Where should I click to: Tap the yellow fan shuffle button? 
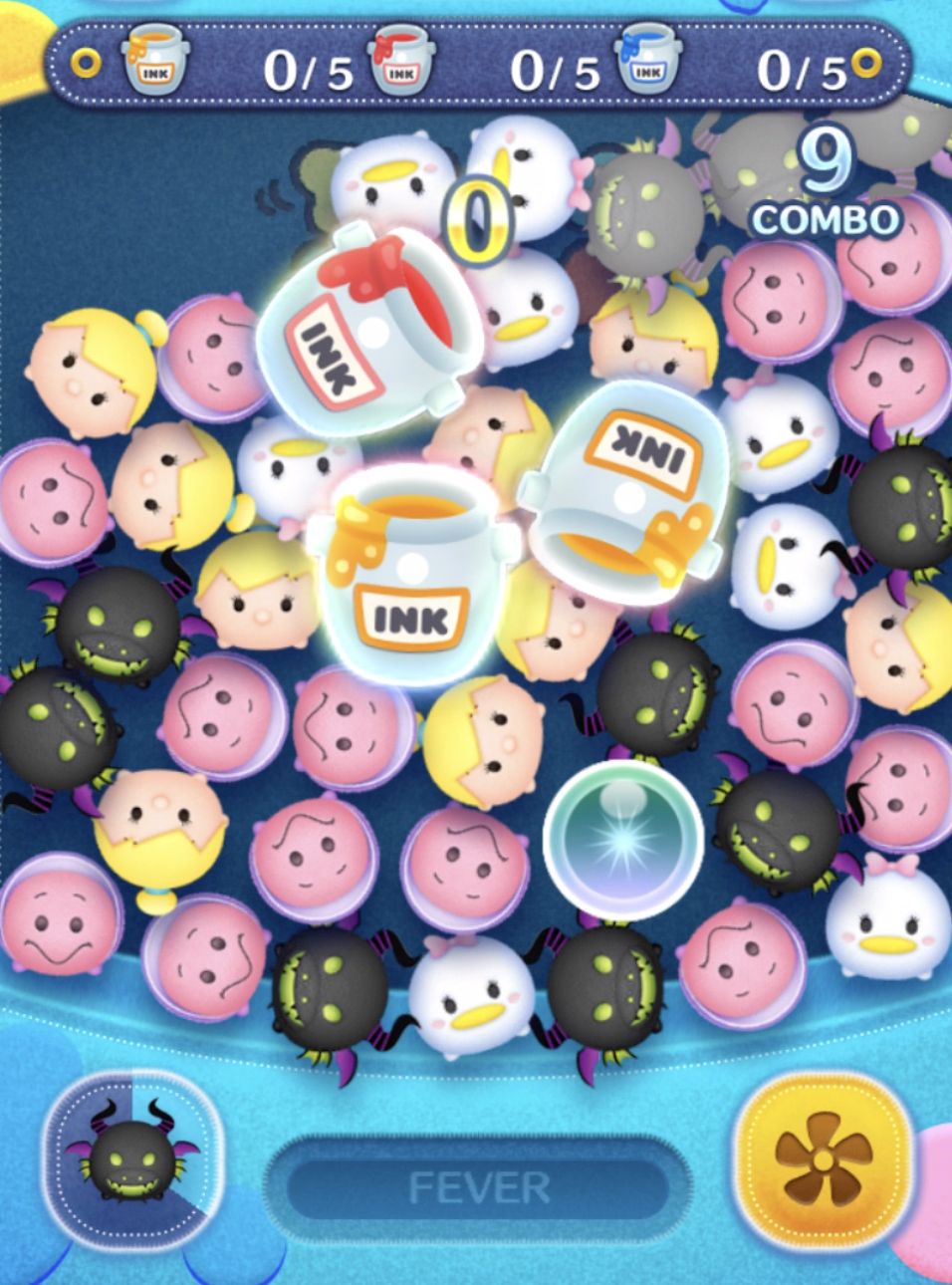tap(823, 1158)
